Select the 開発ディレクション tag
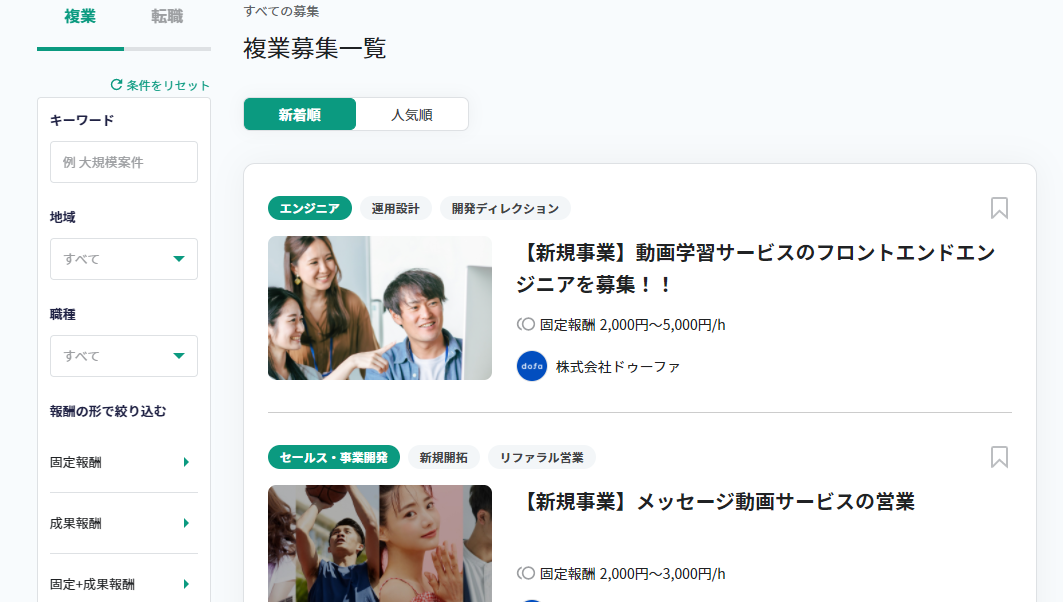This screenshot has width=1063, height=602. tap(505, 208)
